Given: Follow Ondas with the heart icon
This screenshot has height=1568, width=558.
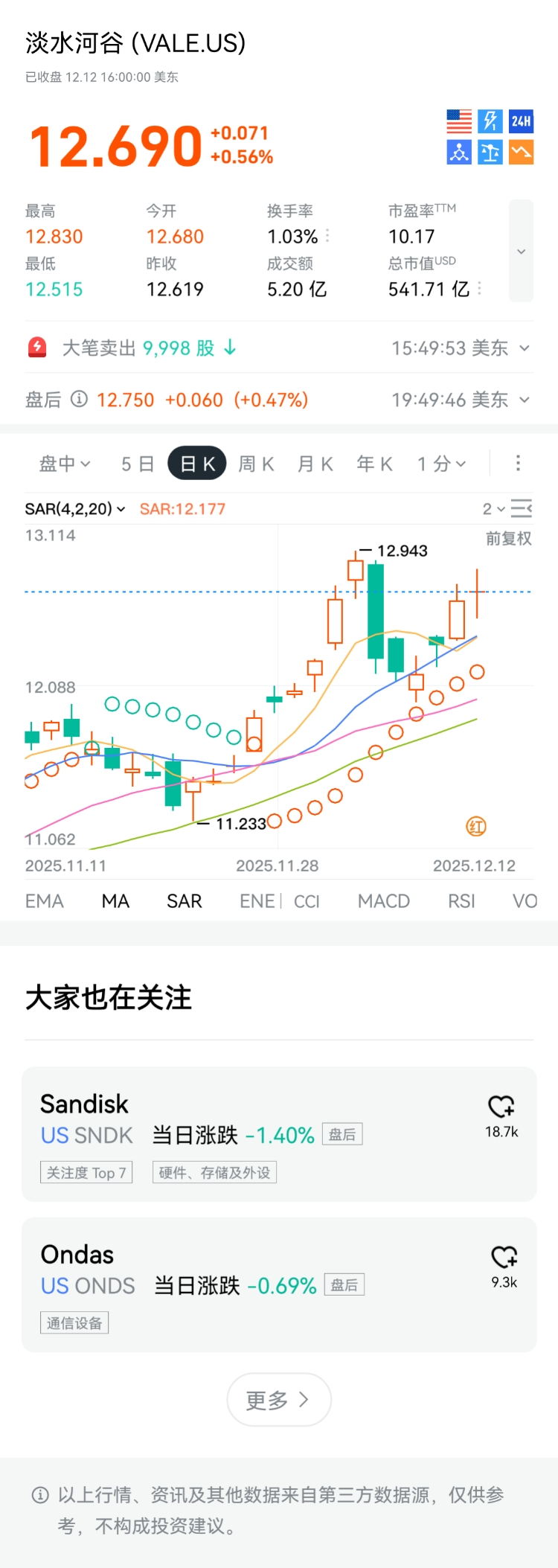Looking at the screenshot, I should pos(504,1258).
